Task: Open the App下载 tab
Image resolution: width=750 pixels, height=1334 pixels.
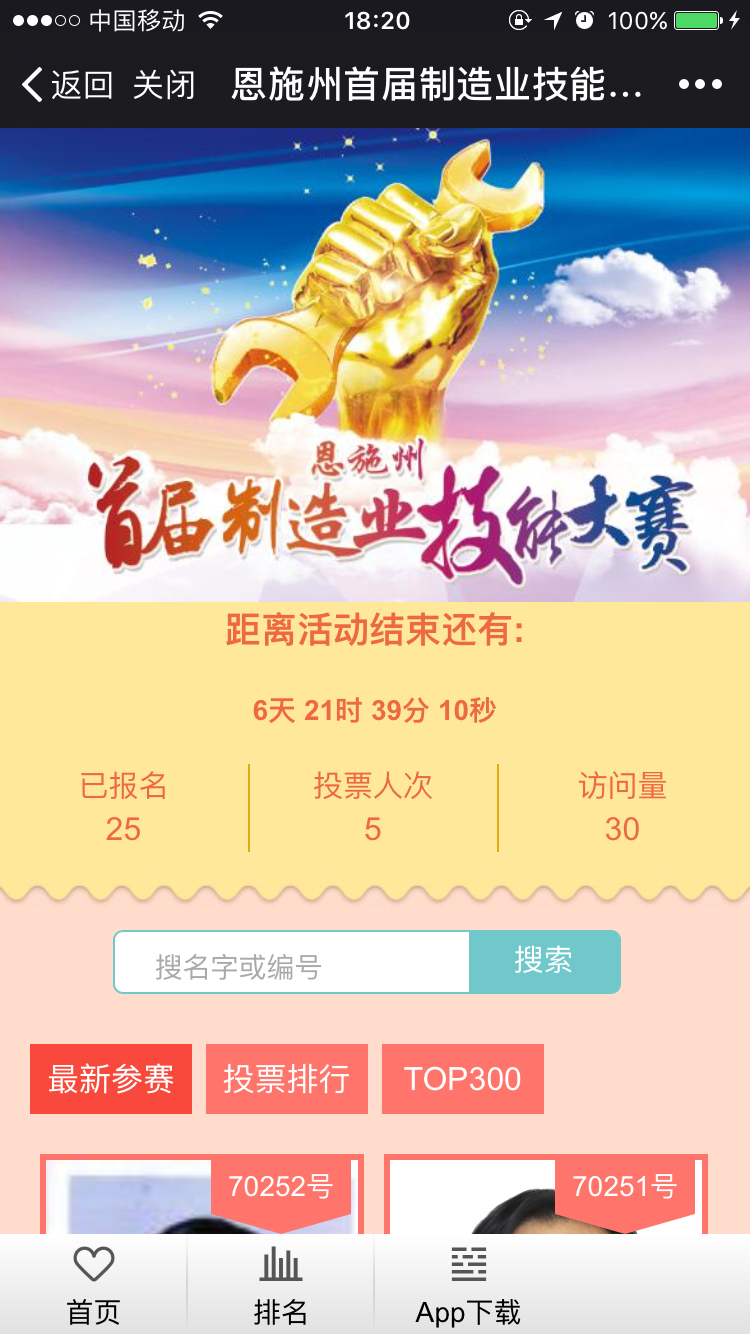Action: click(468, 1285)
